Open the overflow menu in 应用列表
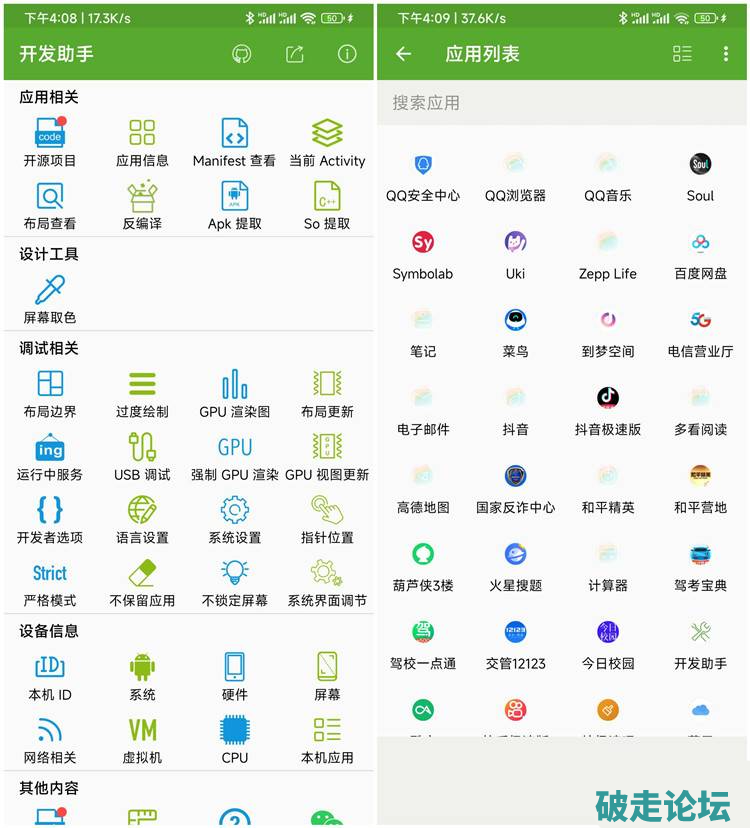 (x=726, y=54)
